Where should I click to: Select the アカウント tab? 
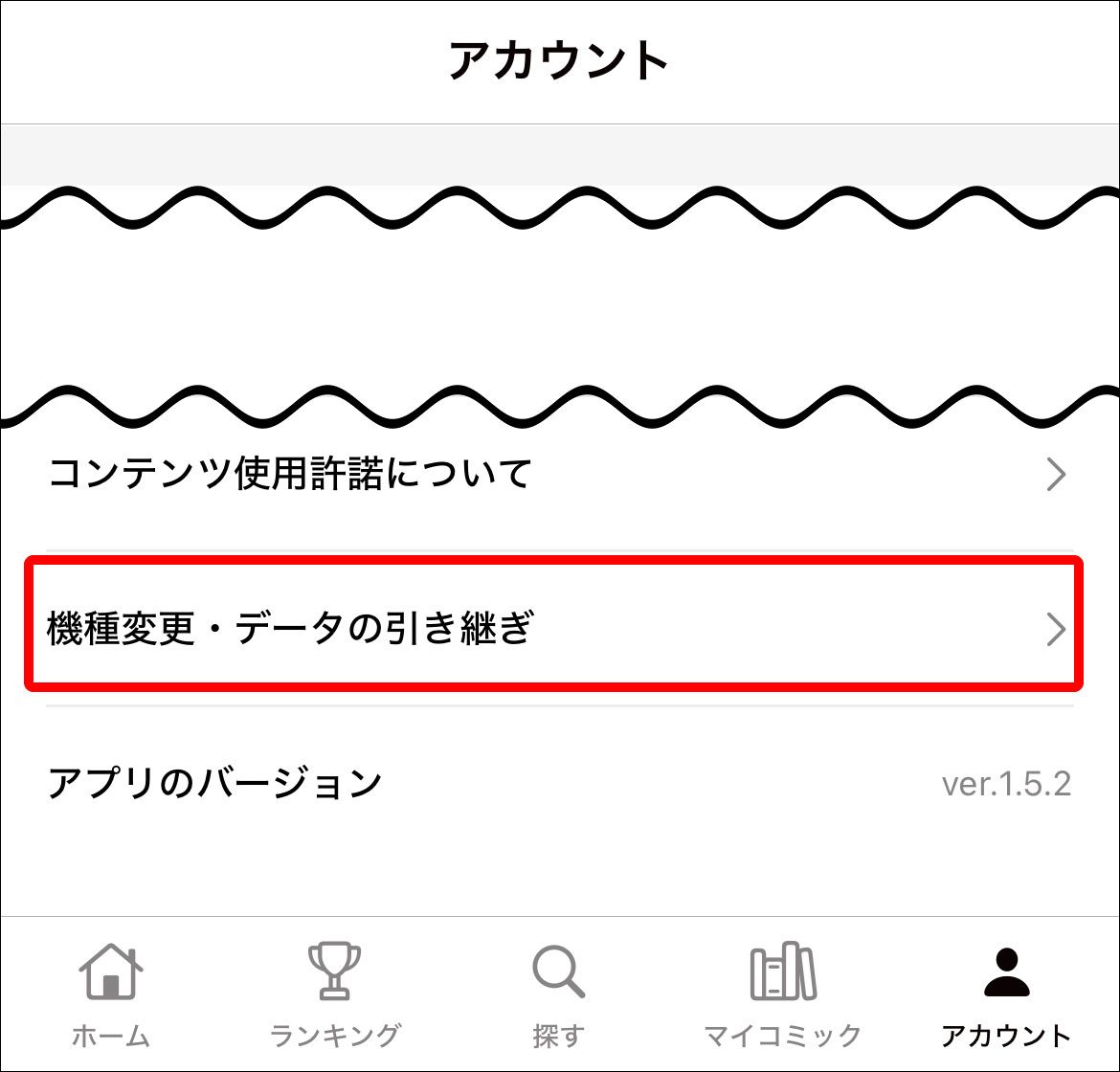pos(1006,995)
